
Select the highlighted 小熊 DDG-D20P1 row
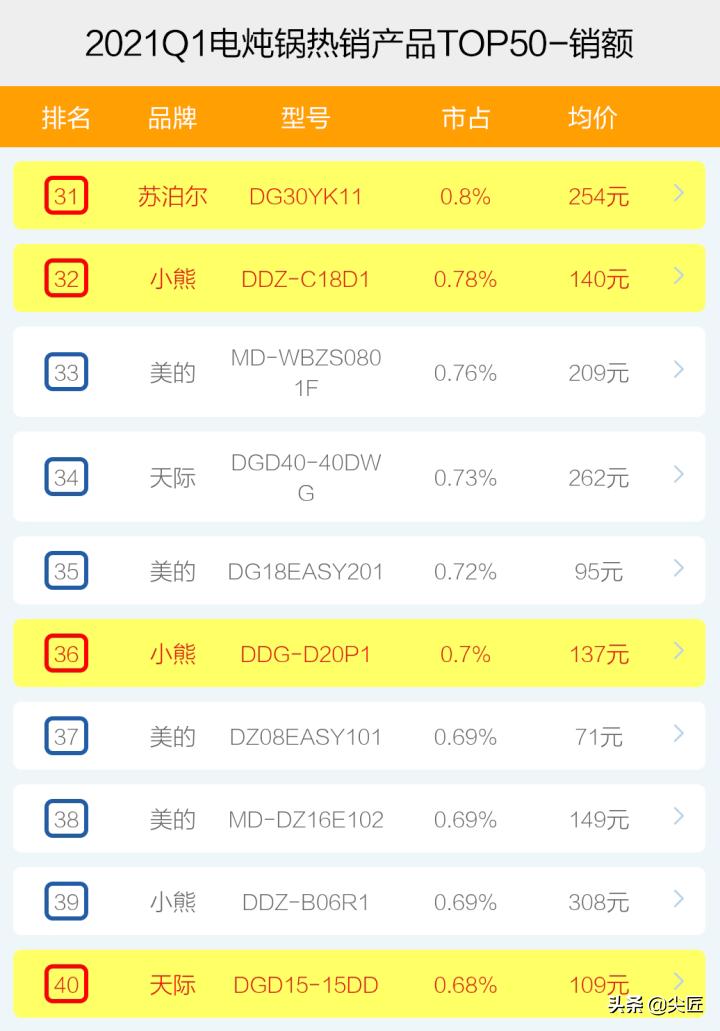(x=360, y=653)
